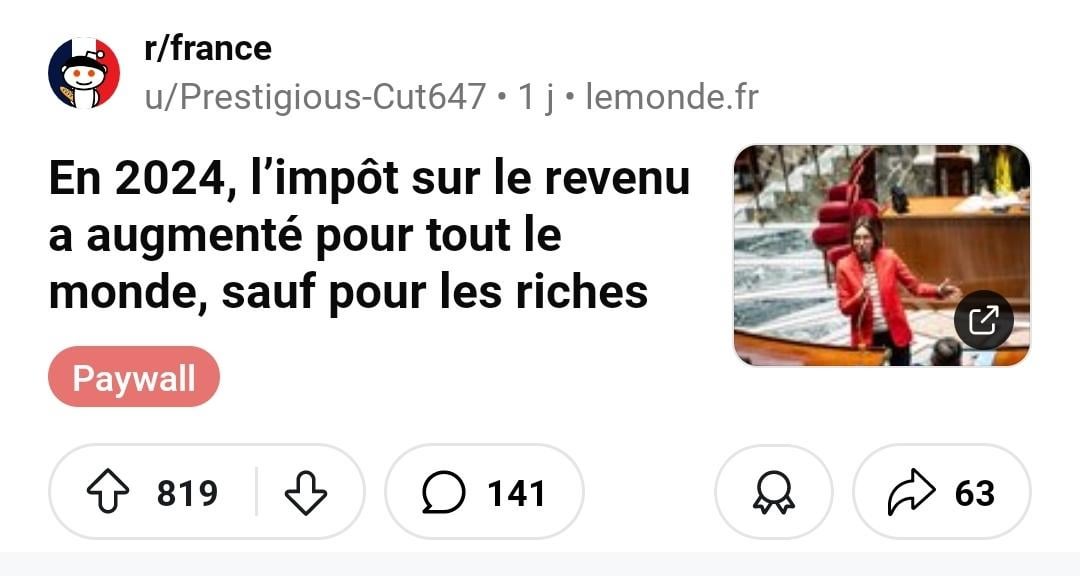Tap the Paywall flair chip
Screen dimensions: 1080x579
pyautogui.click(x=134, y=377)
